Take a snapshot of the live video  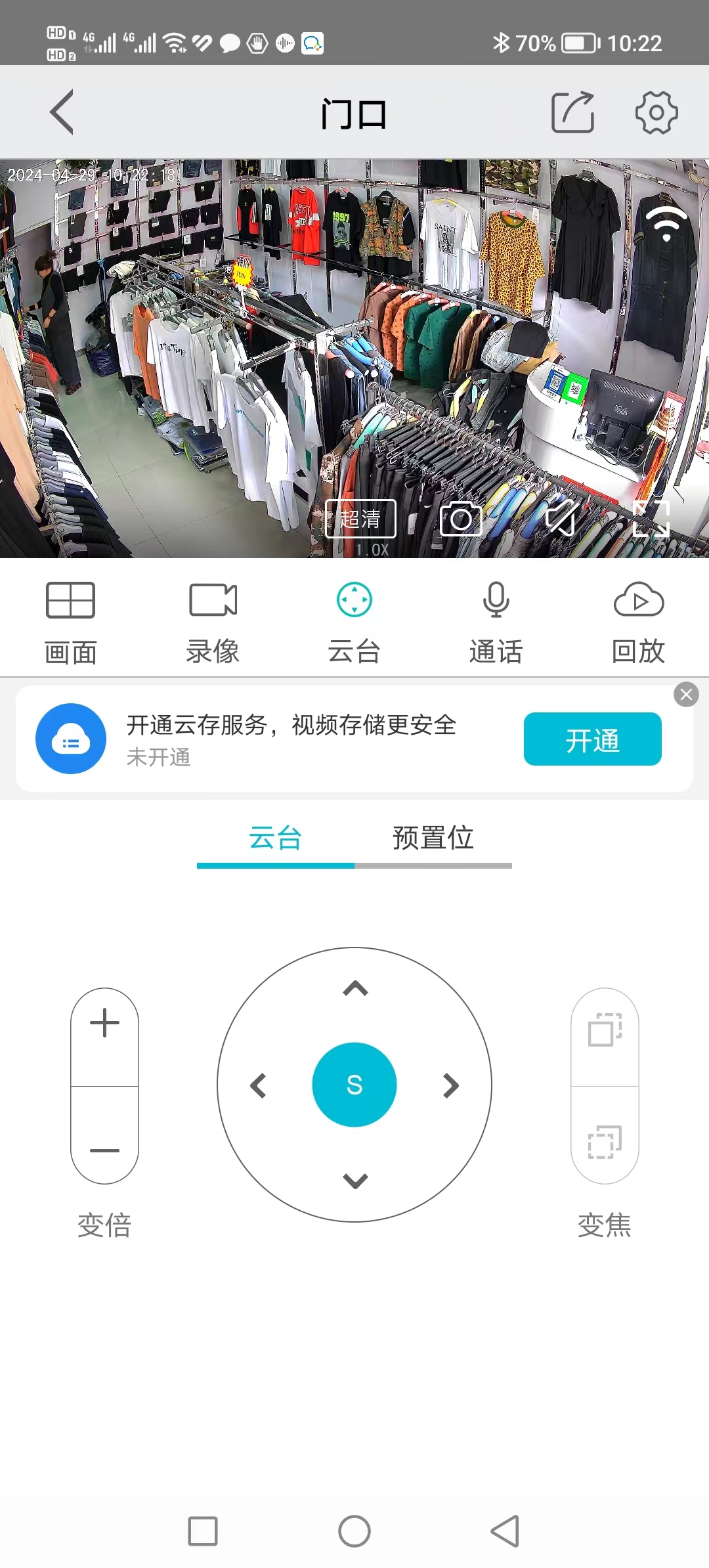(x=461, y=519)
